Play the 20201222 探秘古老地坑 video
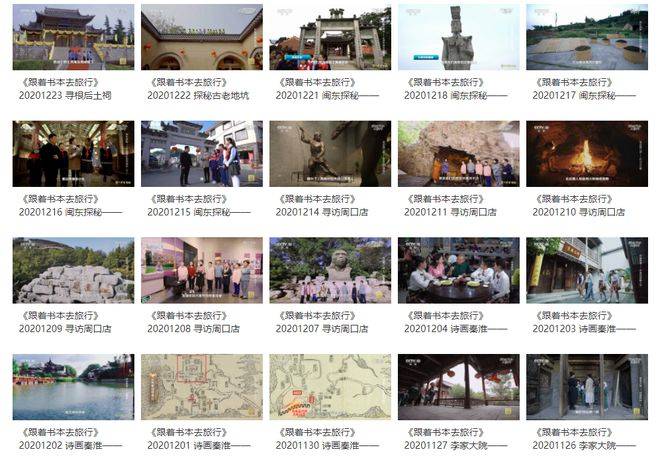Viewport: 660px width, 466px height. click(x=201, y=37)
